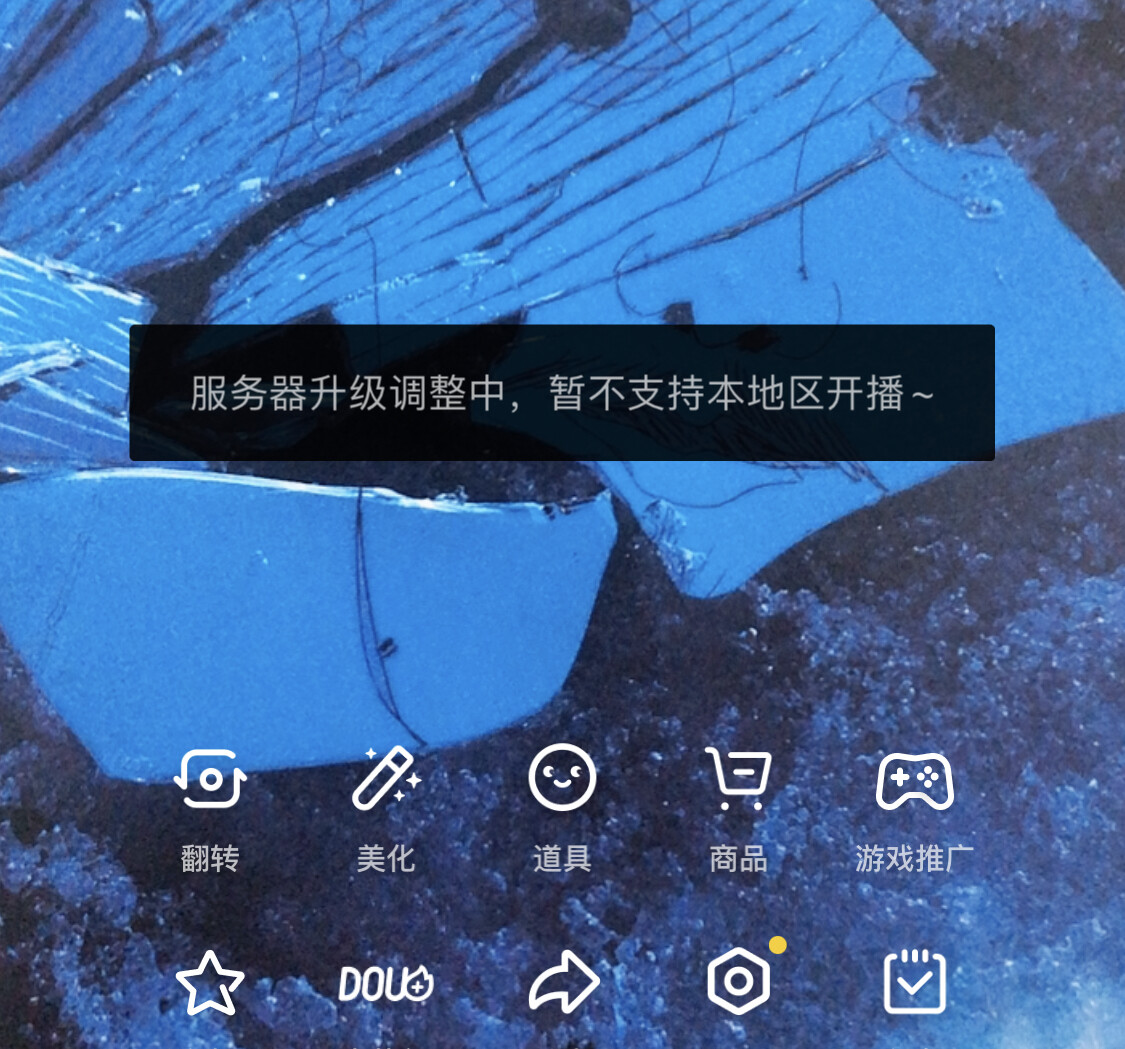Open the DOU+ promotion tool

(386, 984)
